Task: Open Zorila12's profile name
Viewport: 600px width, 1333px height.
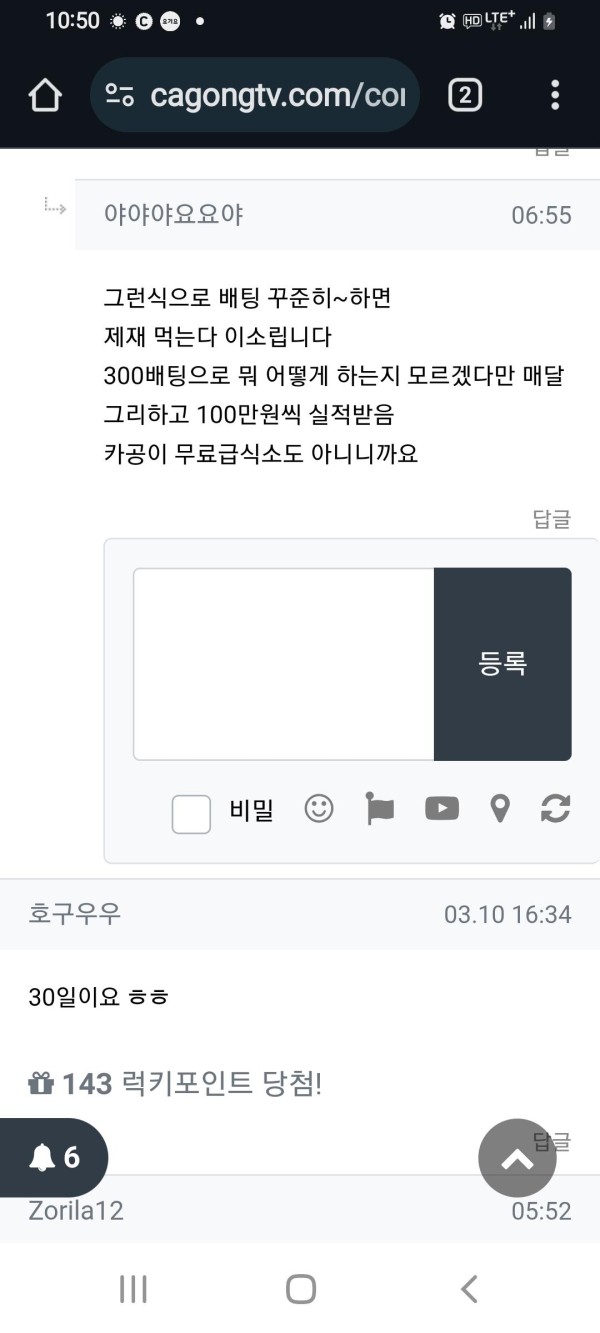Action: pos(76,1210)
